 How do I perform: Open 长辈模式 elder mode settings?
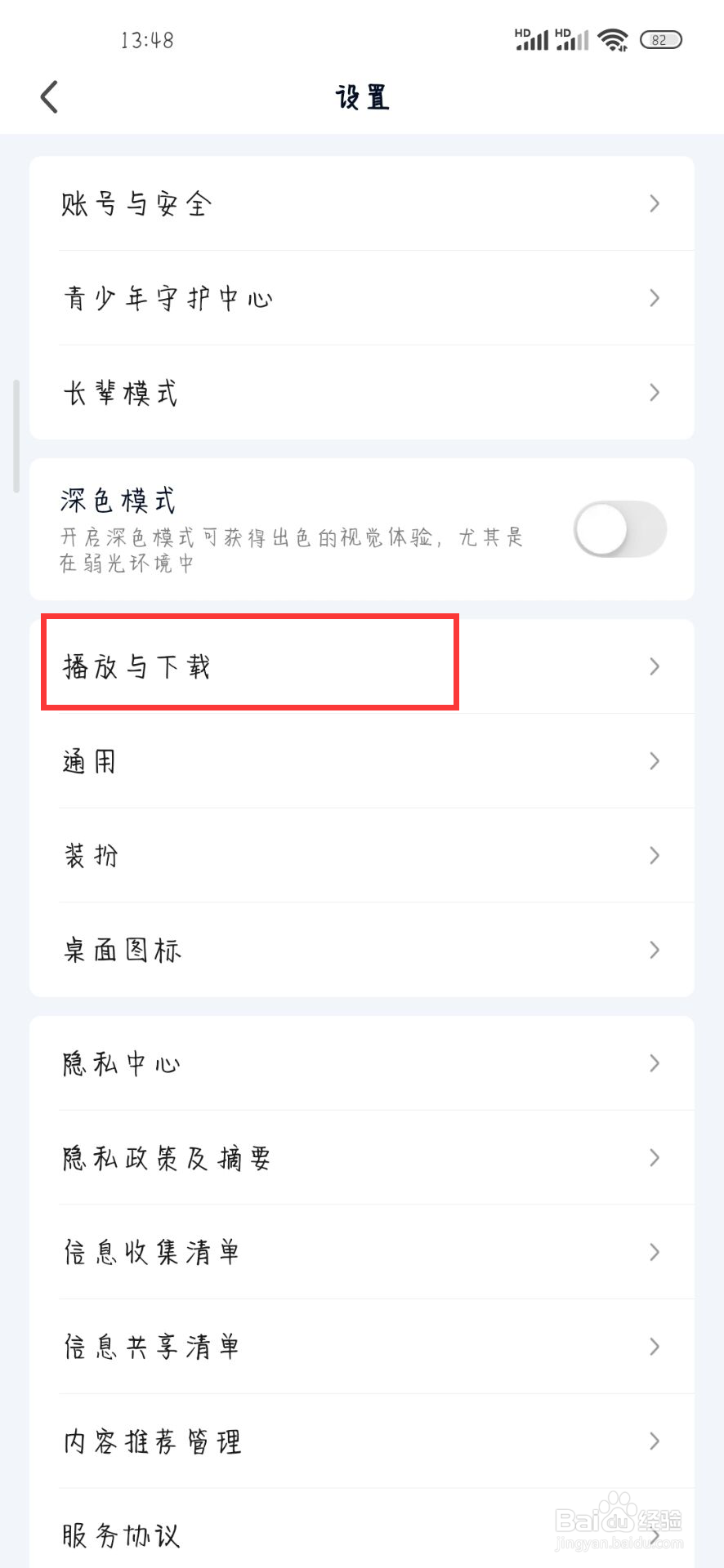(362, 393)
